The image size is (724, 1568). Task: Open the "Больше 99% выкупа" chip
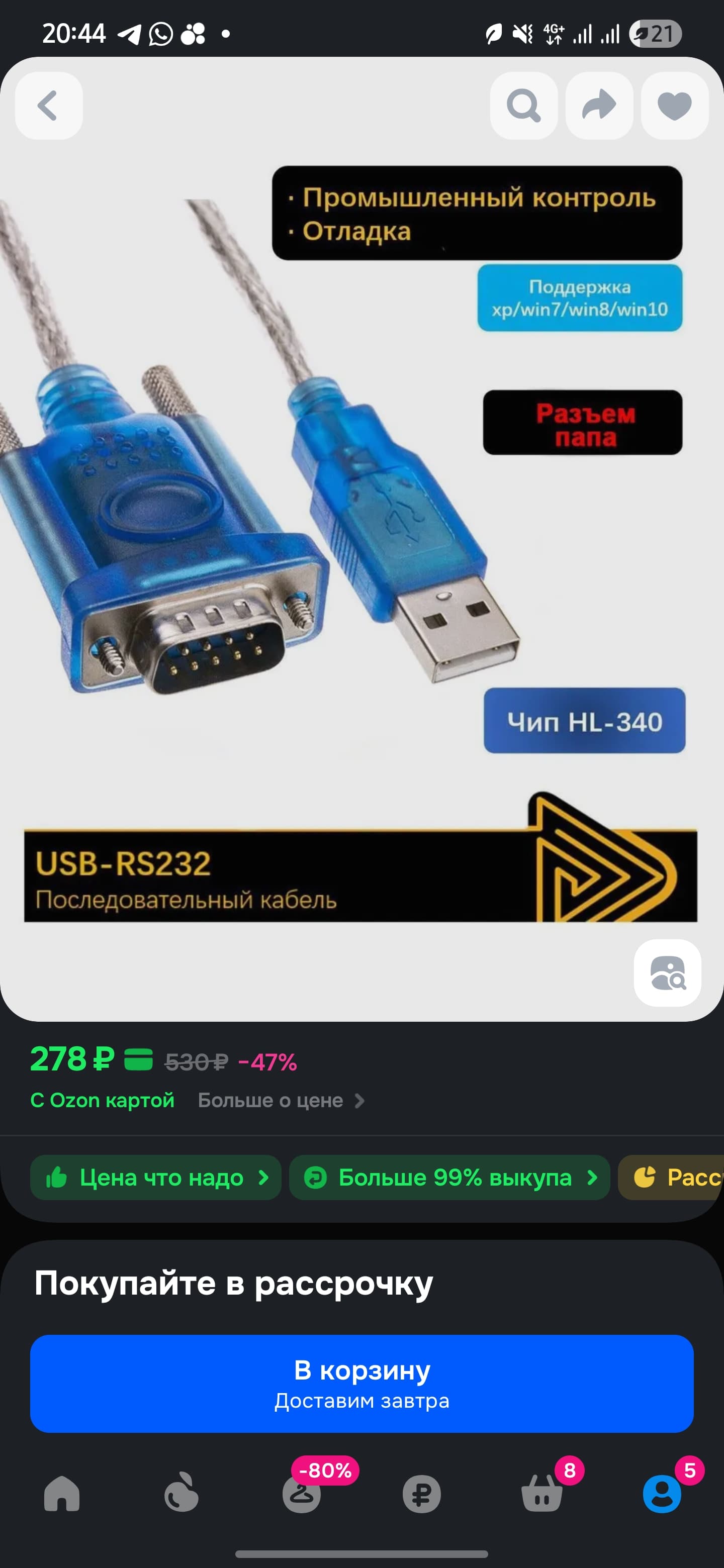449,1178
